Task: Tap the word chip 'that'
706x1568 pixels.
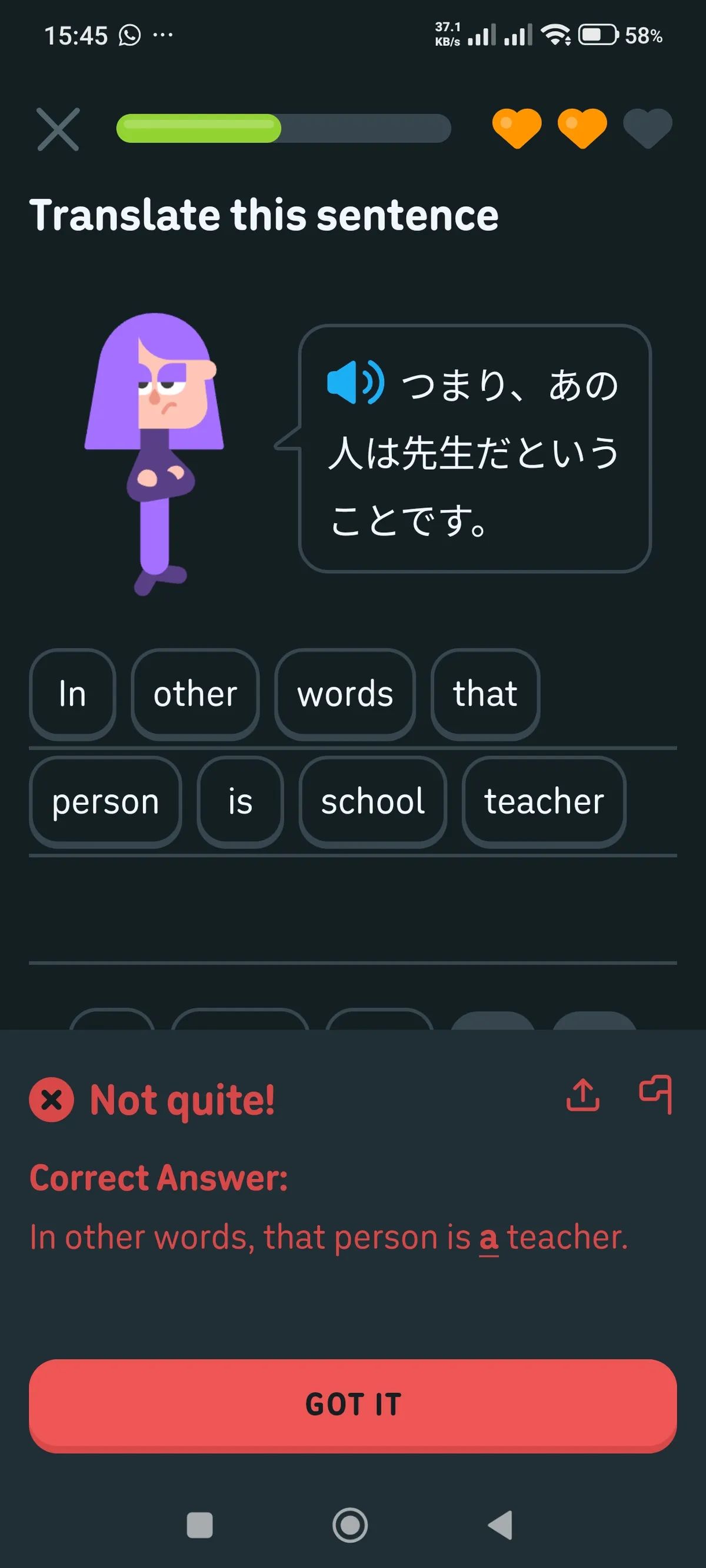Action: (485, 694)
